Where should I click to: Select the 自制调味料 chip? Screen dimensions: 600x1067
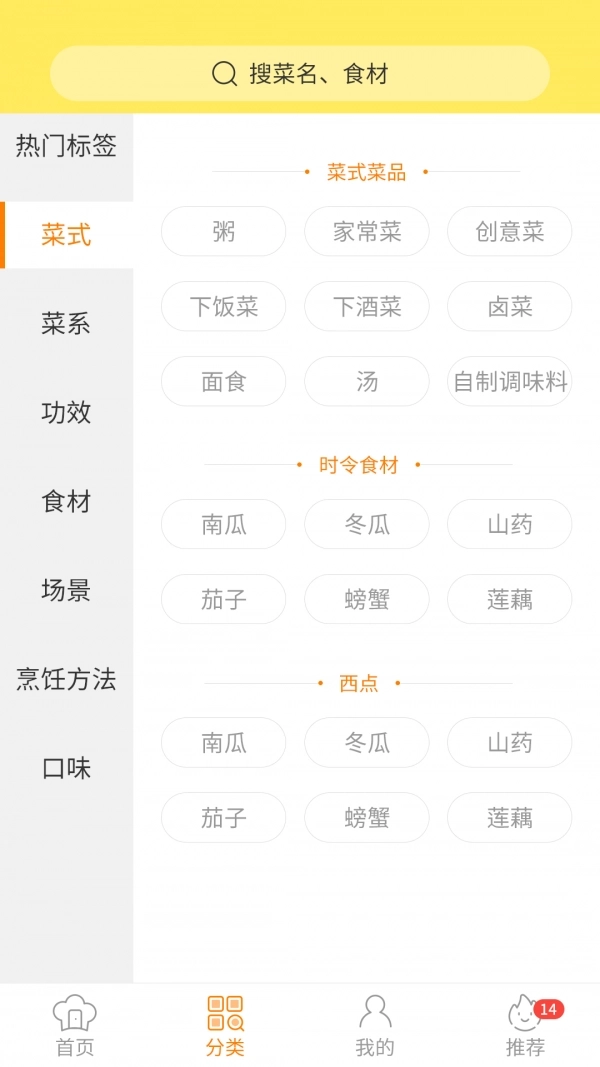click(510, 382)
